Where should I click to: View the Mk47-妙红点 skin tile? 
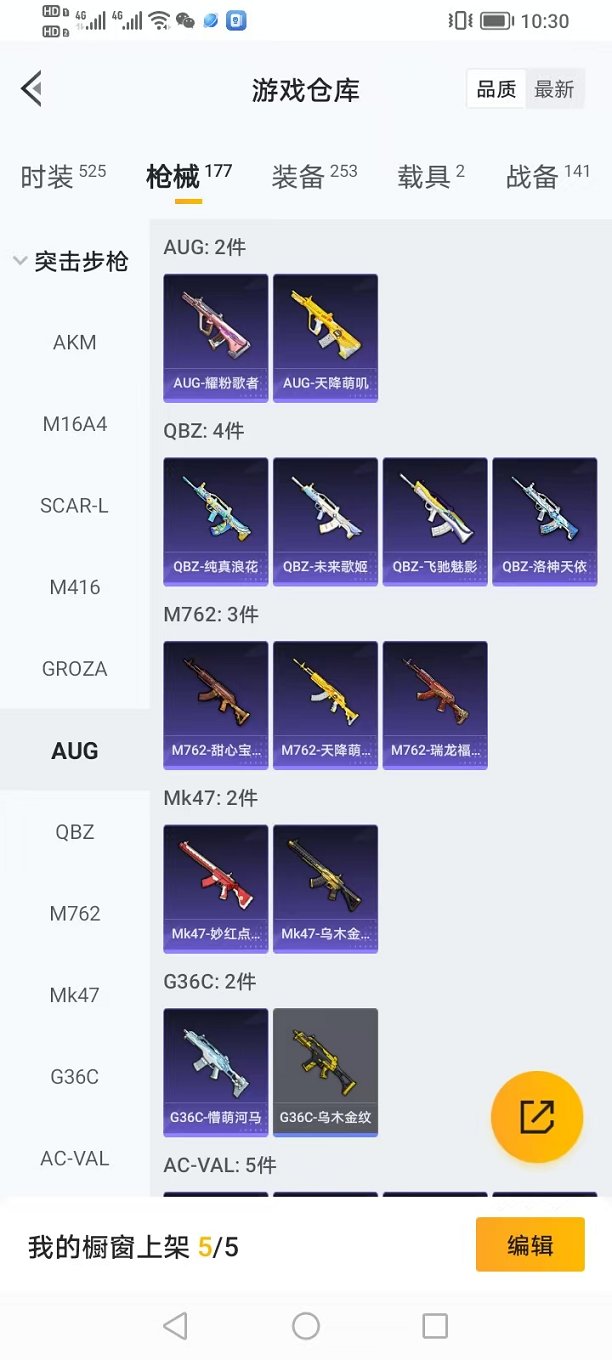[216, 888]
